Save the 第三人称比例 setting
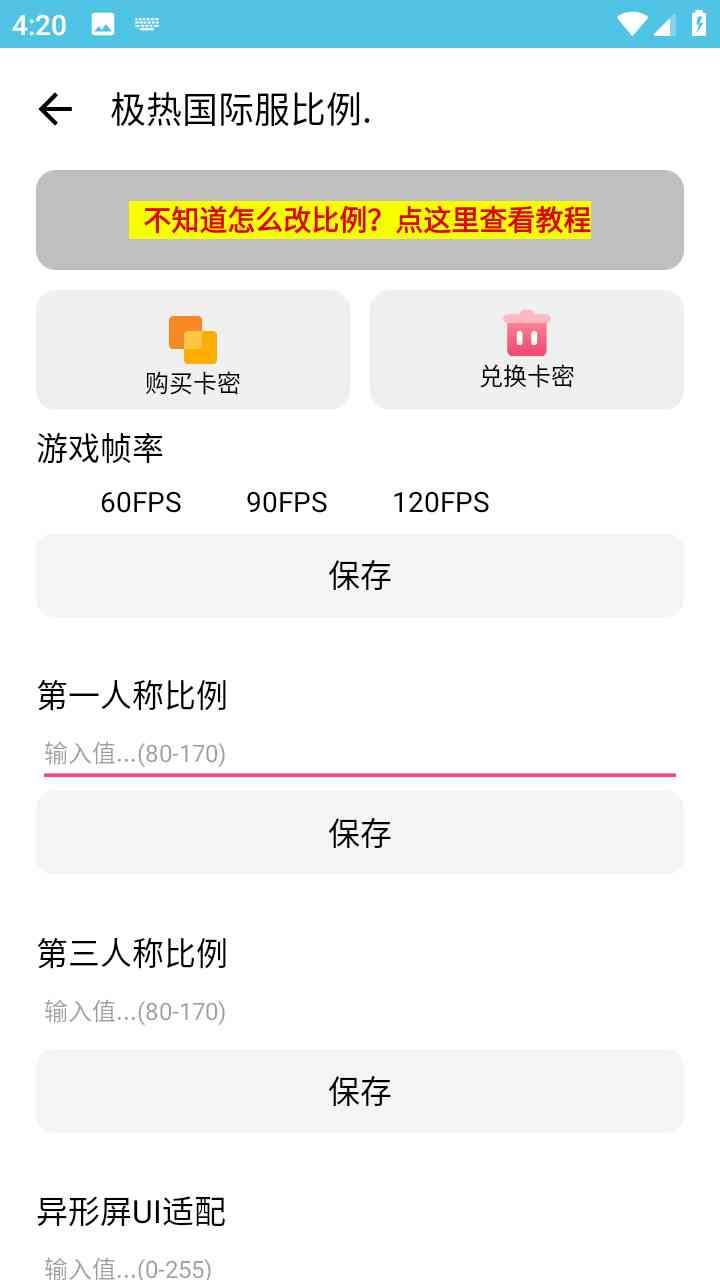Viewport: 720px width, 1280px height. point(360,1090)
